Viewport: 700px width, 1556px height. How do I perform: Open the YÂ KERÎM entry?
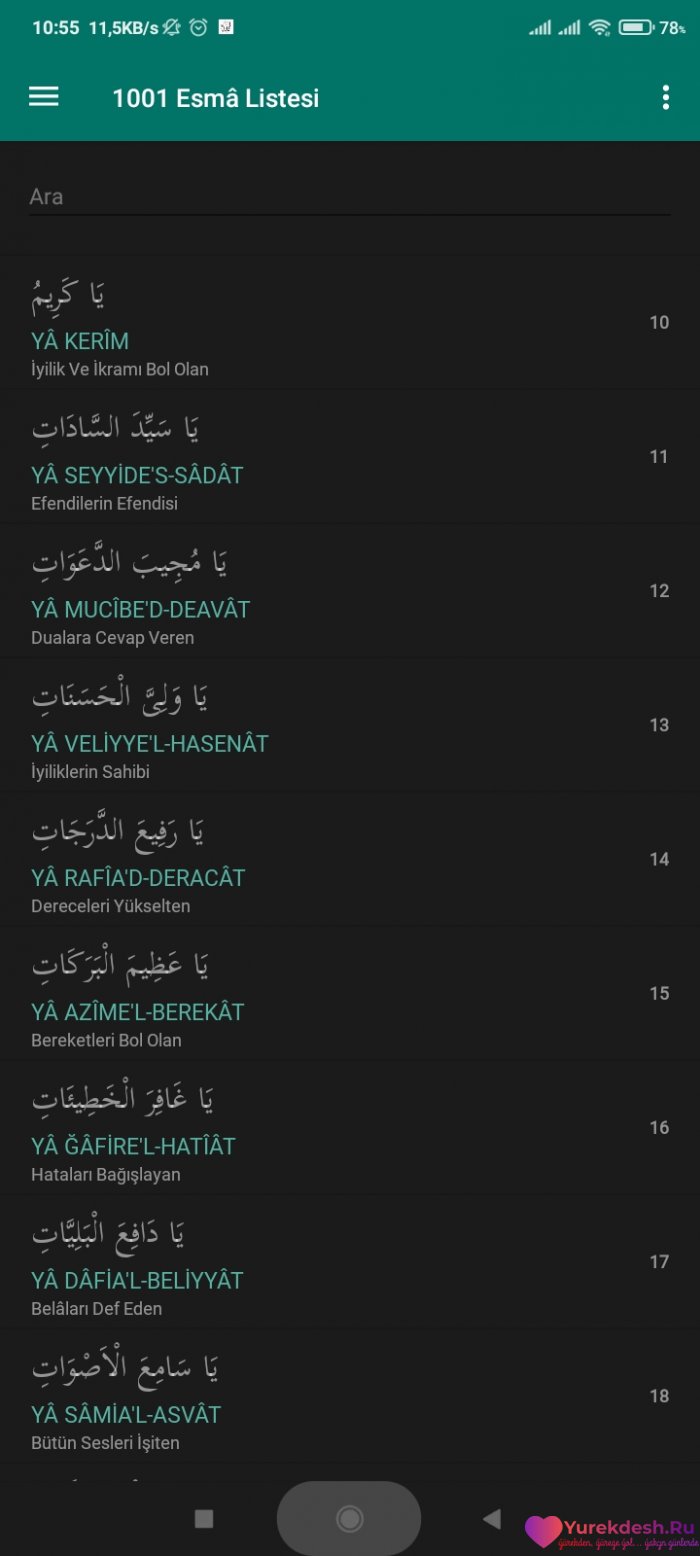click(x=349, y=323)
